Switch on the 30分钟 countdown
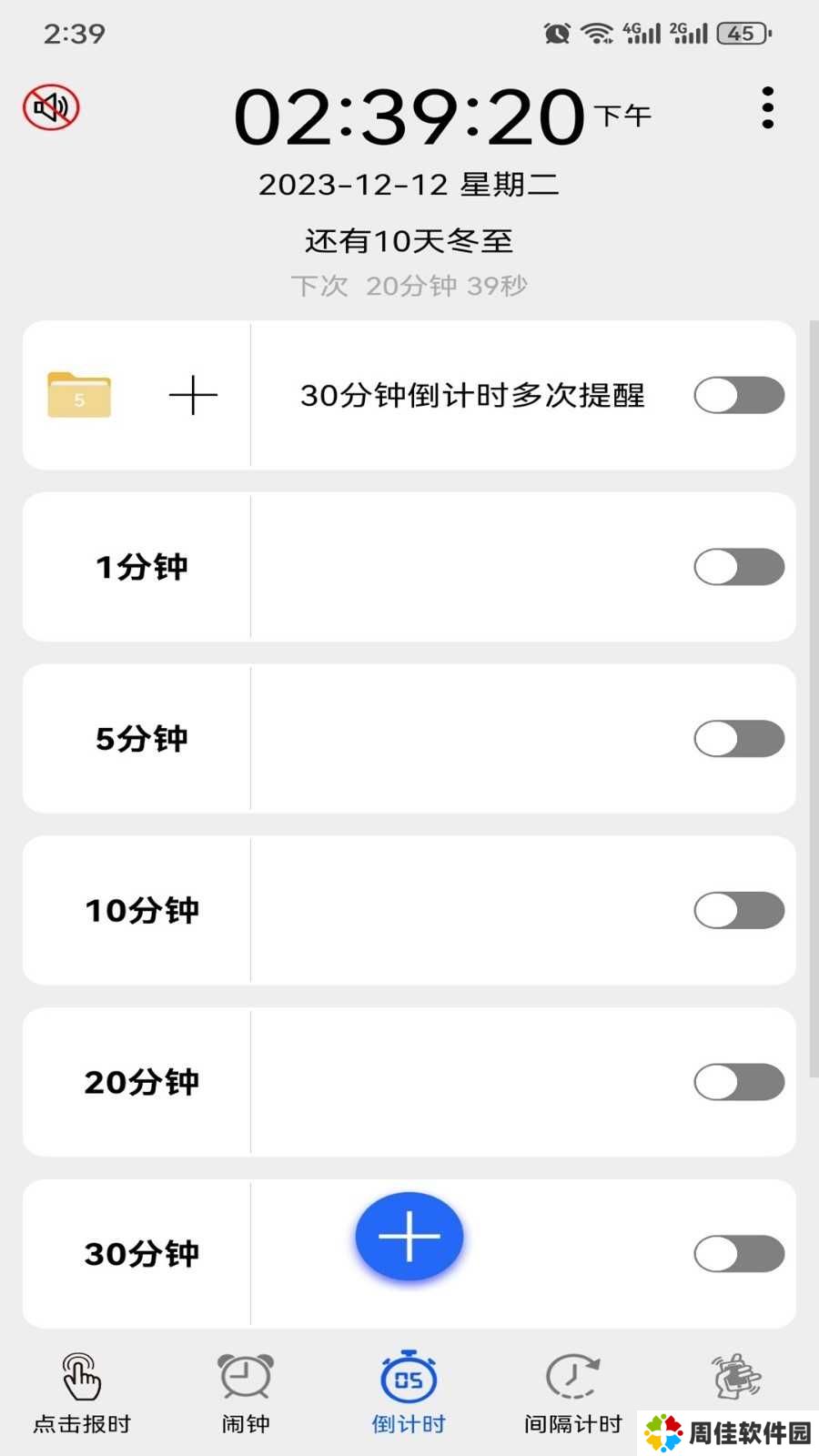The width and height of the screenshot is (819, 1456). [739, 1254]
